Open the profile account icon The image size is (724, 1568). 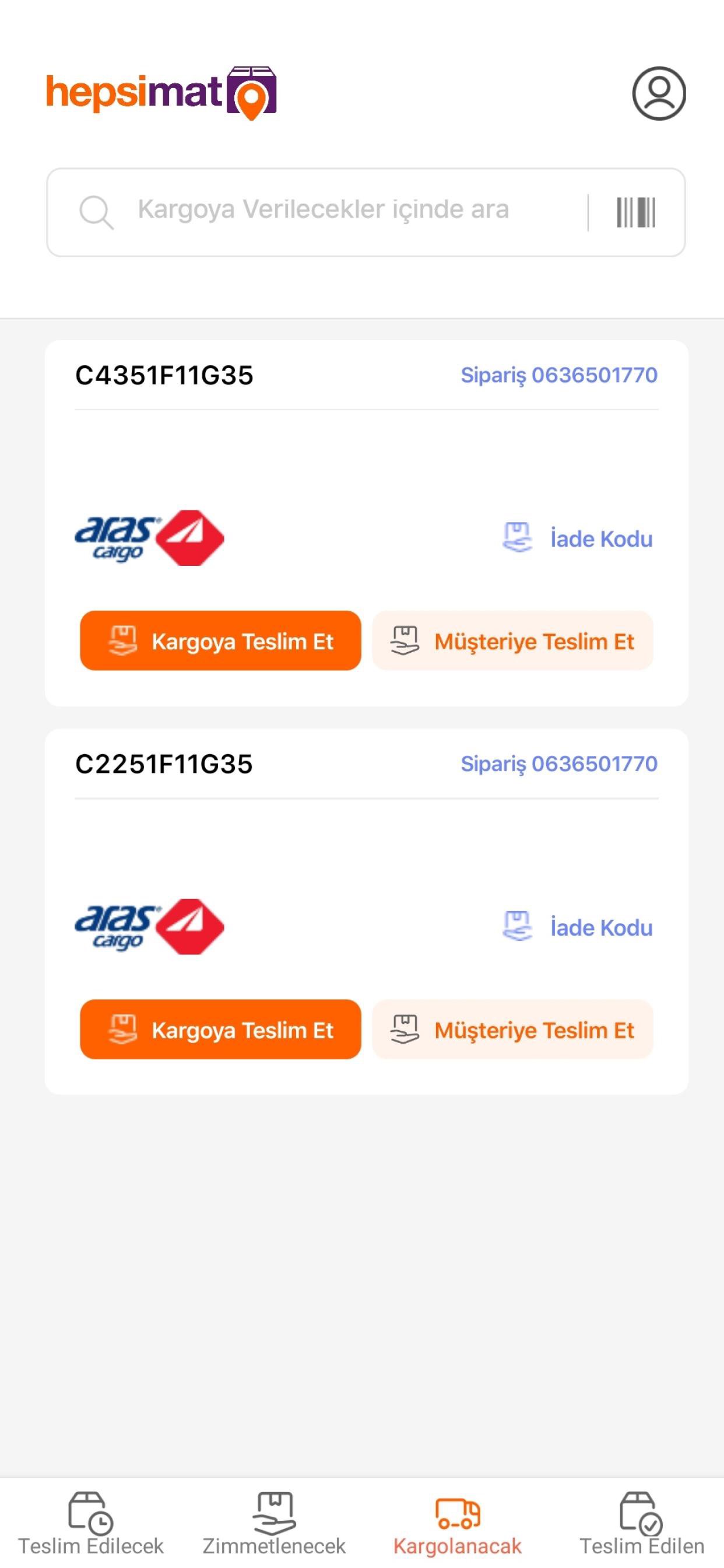[658, 94]
